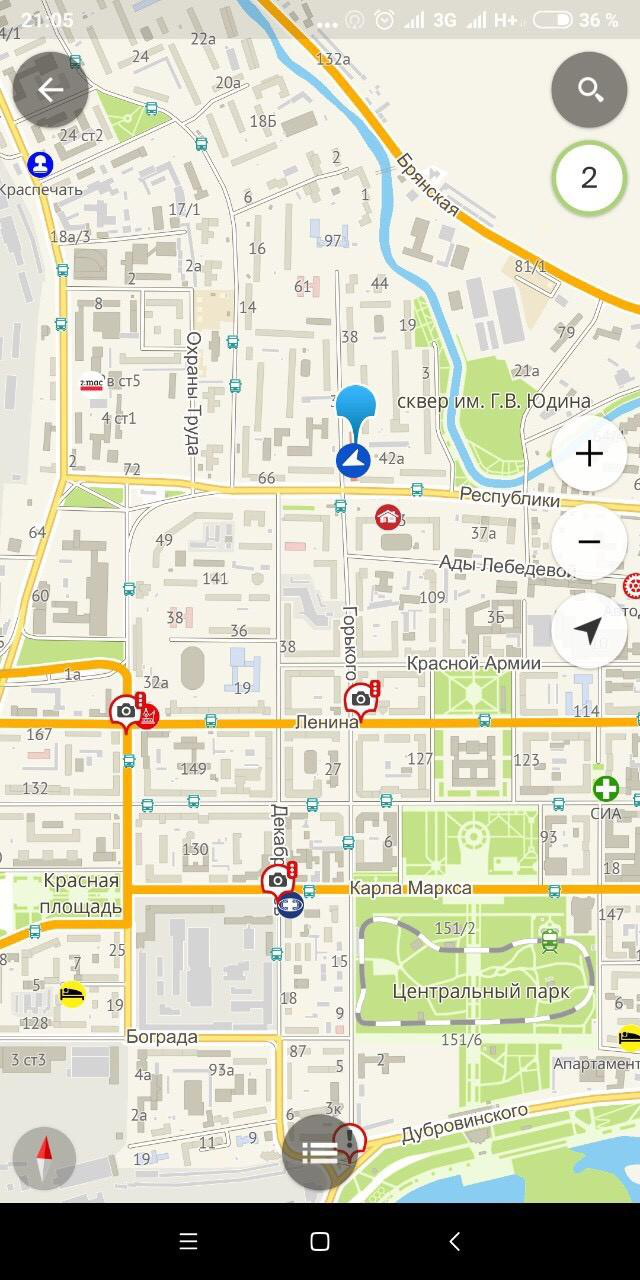640x1280 pixels.
Task: Open the round counter button showing 2
Action: click(x=589, y=178)
